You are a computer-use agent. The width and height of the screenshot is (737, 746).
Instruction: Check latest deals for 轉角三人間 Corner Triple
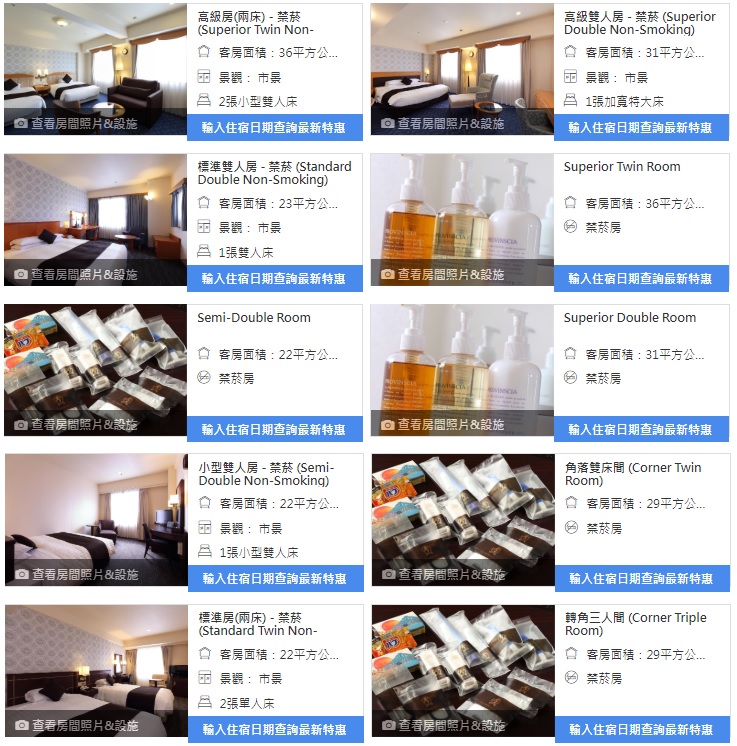(x=640, y=729)
